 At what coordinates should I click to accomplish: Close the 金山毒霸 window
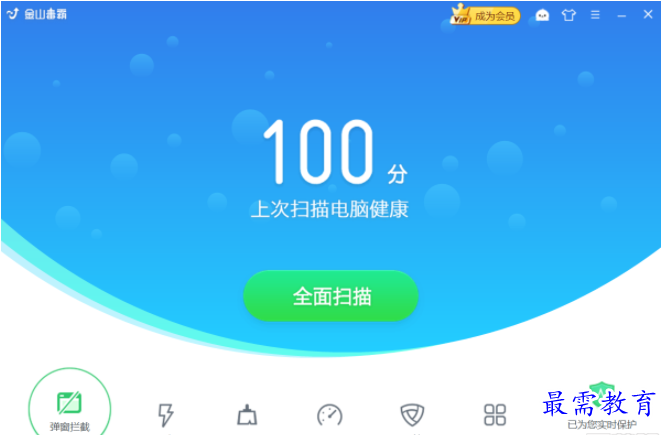coord(646,15)
